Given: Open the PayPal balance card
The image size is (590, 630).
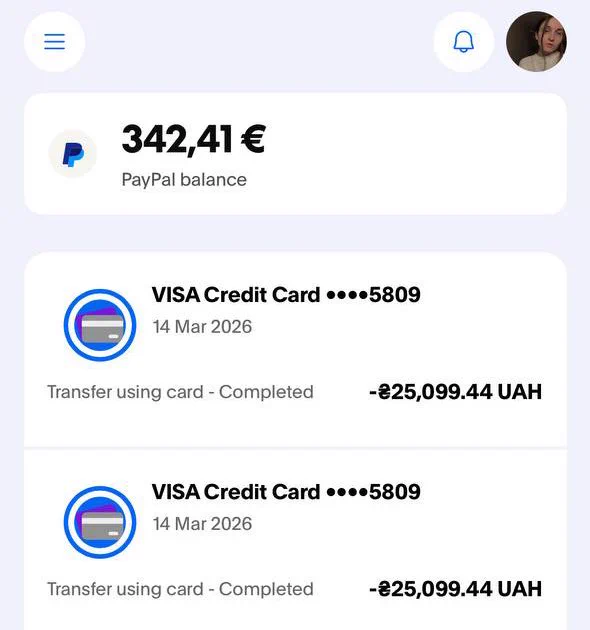Looking at the screenshot, I should pos(295,154).
